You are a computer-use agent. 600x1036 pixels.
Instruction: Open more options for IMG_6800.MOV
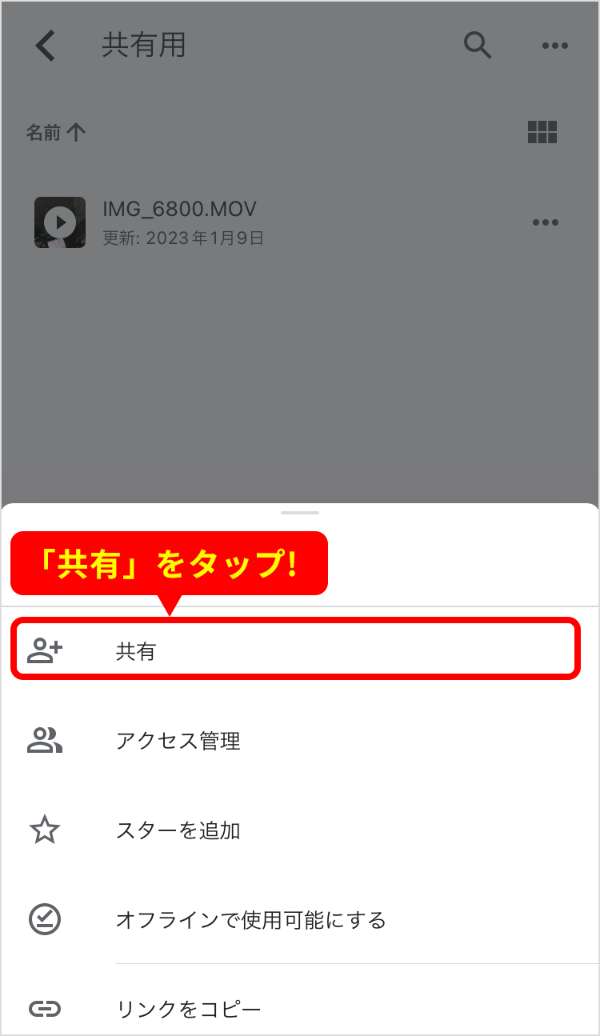pos(545,222)
